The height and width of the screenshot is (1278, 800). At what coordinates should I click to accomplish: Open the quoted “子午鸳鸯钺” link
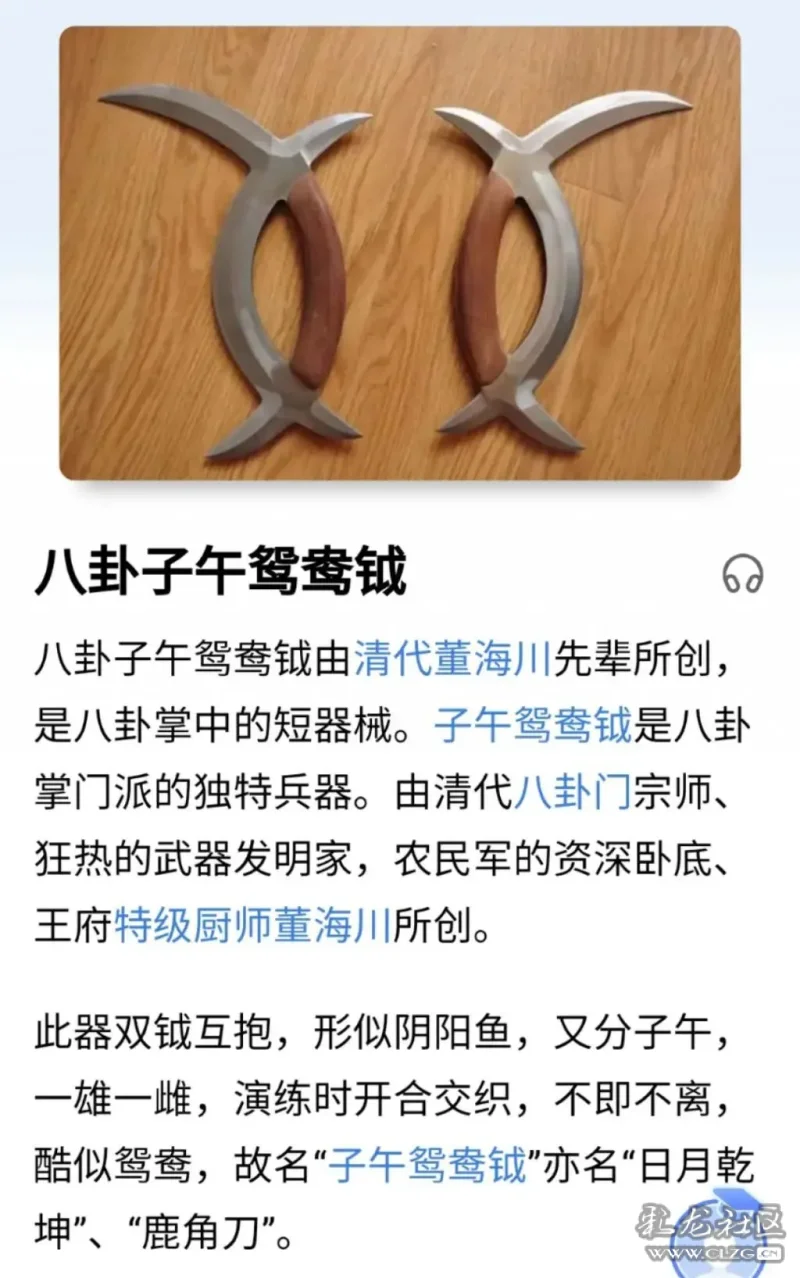point(427,1165)
